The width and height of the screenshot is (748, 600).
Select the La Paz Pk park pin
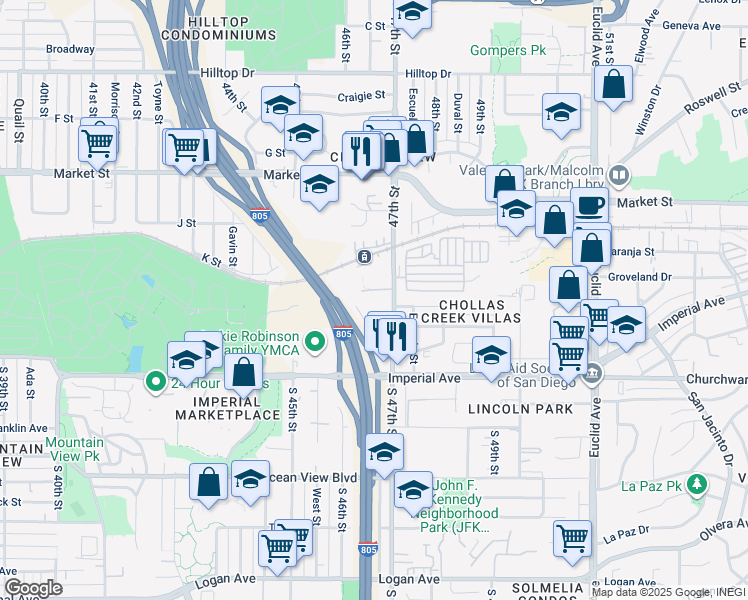pyautogui.click(x=697, y=485)
